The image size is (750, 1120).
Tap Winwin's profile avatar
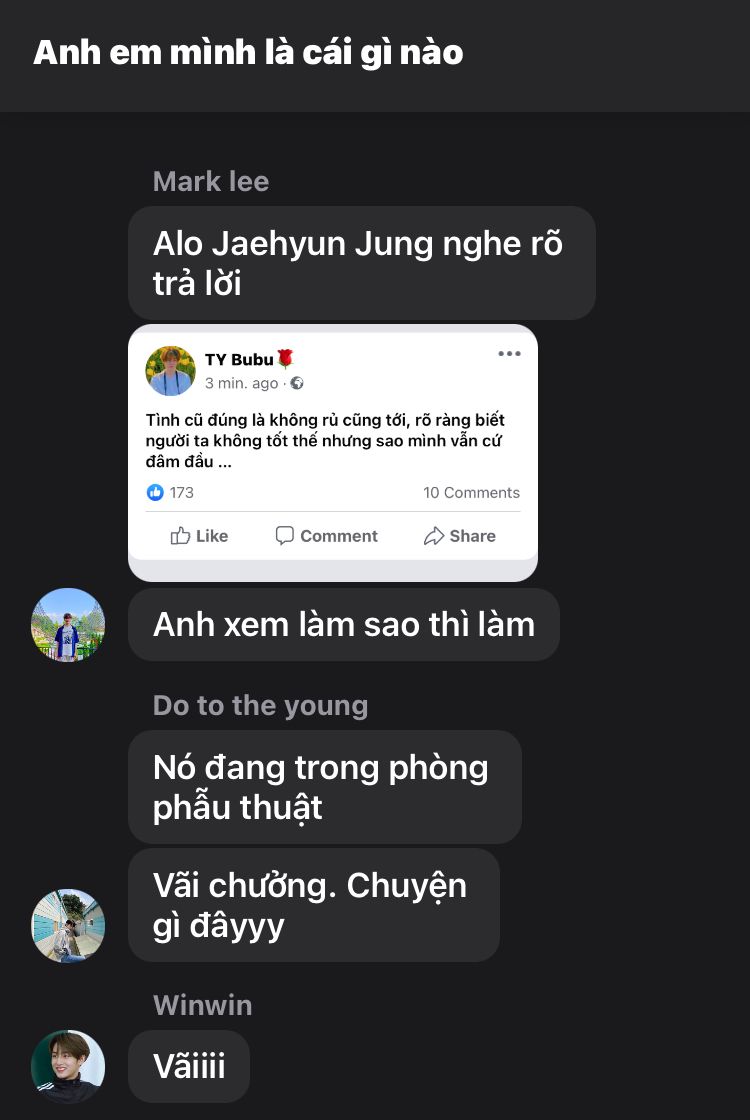pyautogui.click(x=68, y=1066)
